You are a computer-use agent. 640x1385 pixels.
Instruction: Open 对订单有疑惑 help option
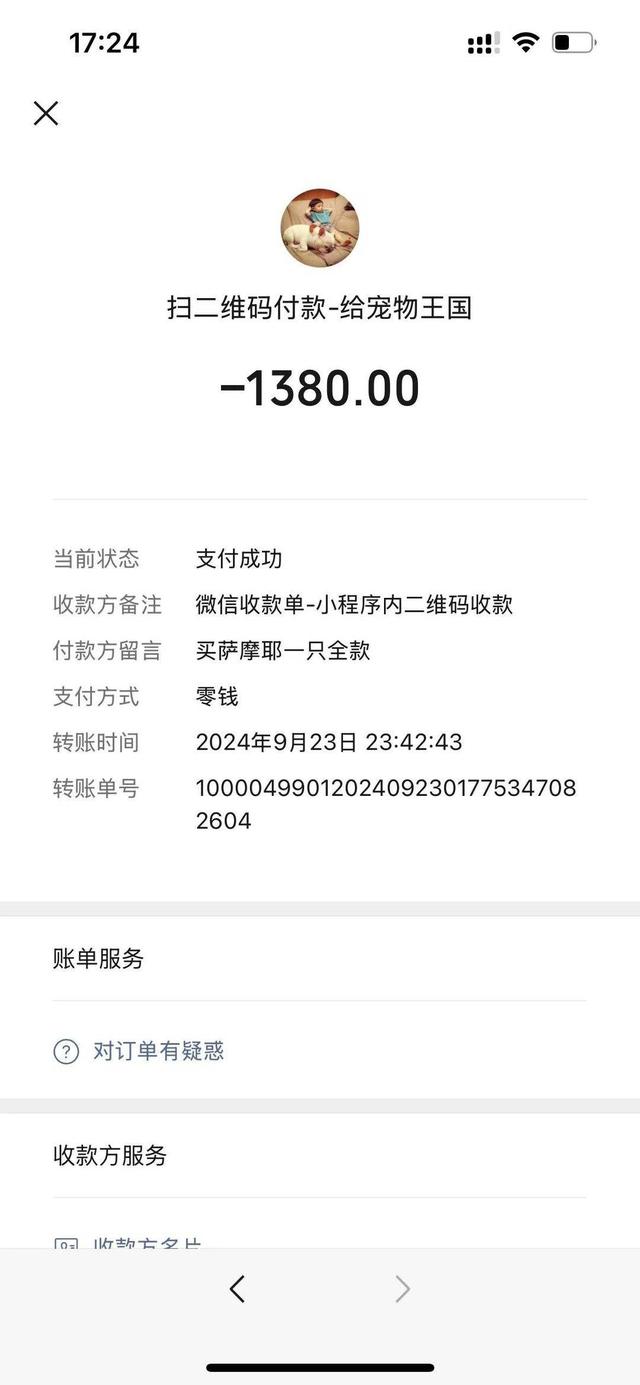[x=158, y=1051]
